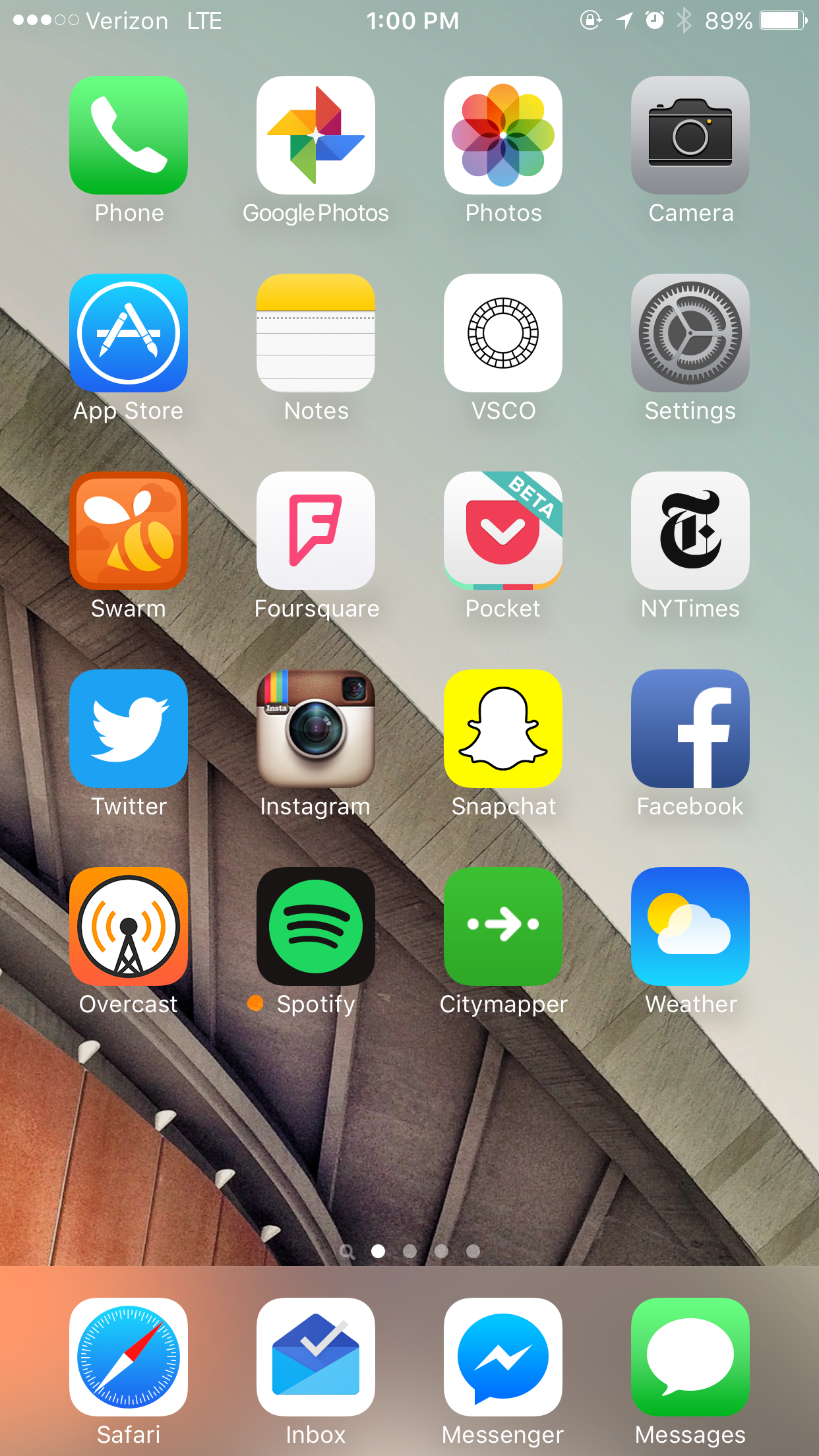
Task: Open the App Store
Action: tap(129, 333)
